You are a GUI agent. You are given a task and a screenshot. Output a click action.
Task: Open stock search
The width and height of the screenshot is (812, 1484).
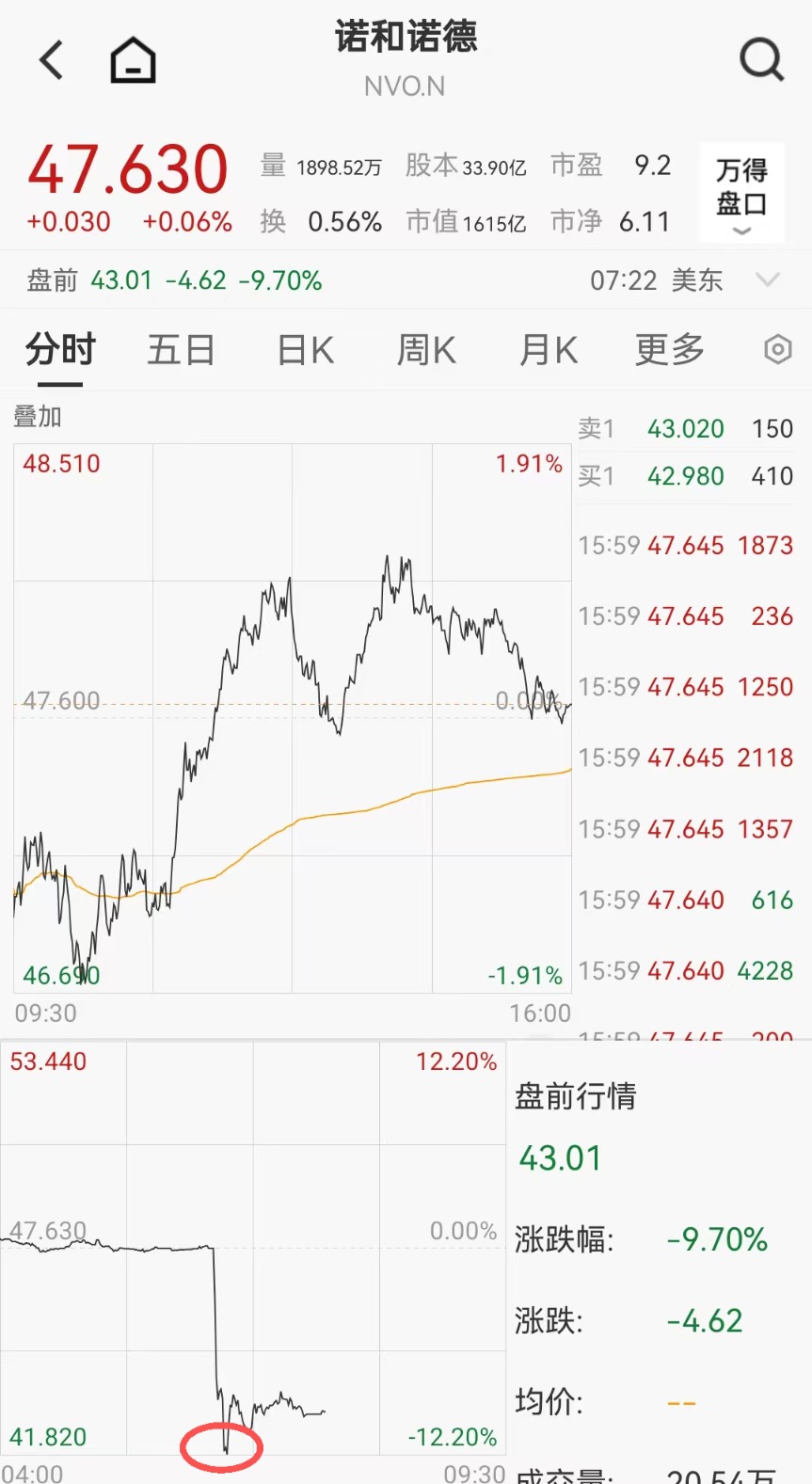pos(761,60)
